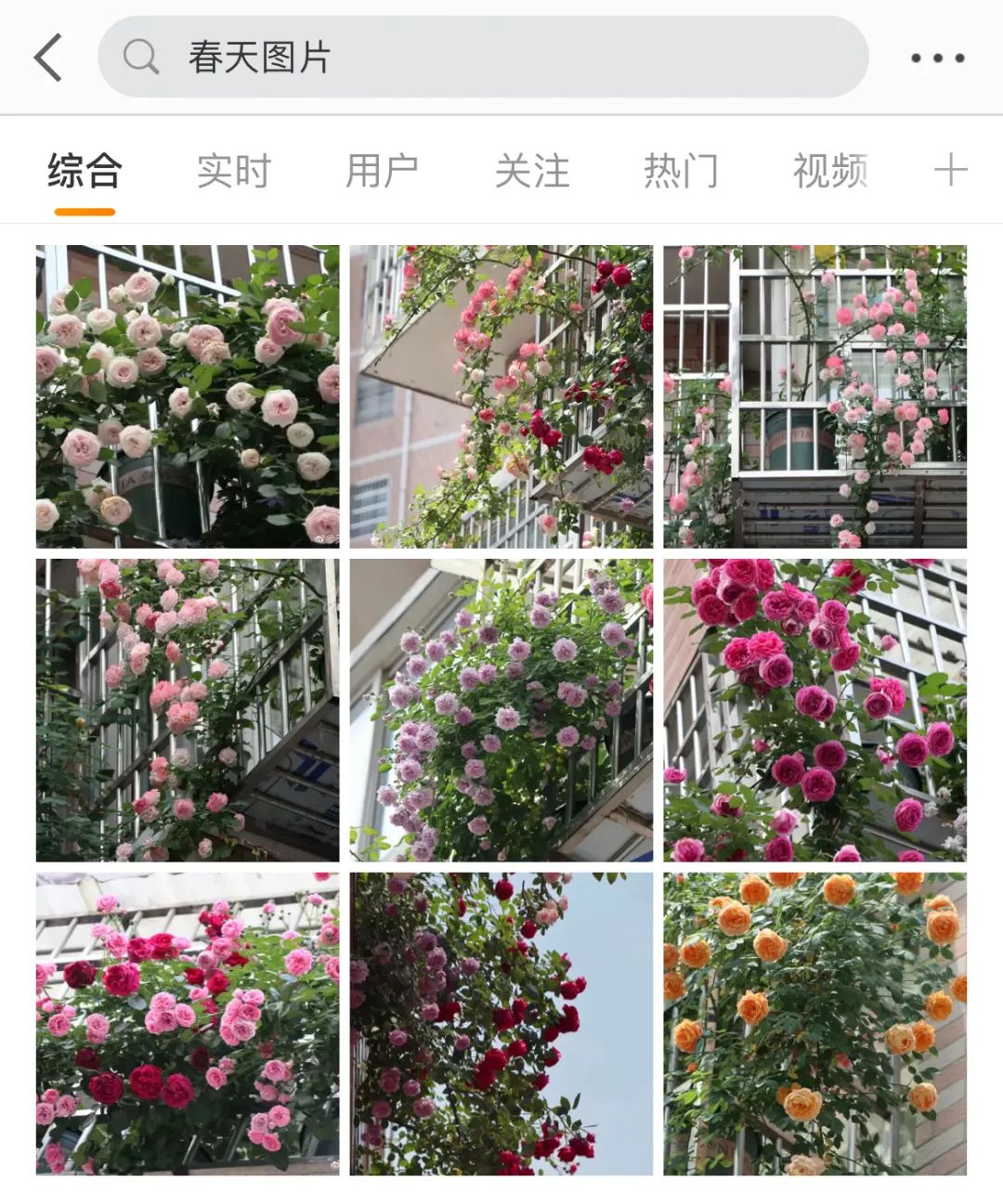Switch to the 实时 tab
Image resolution: width=1003 pixels, height=1204 pixels.
click(233, 172)
